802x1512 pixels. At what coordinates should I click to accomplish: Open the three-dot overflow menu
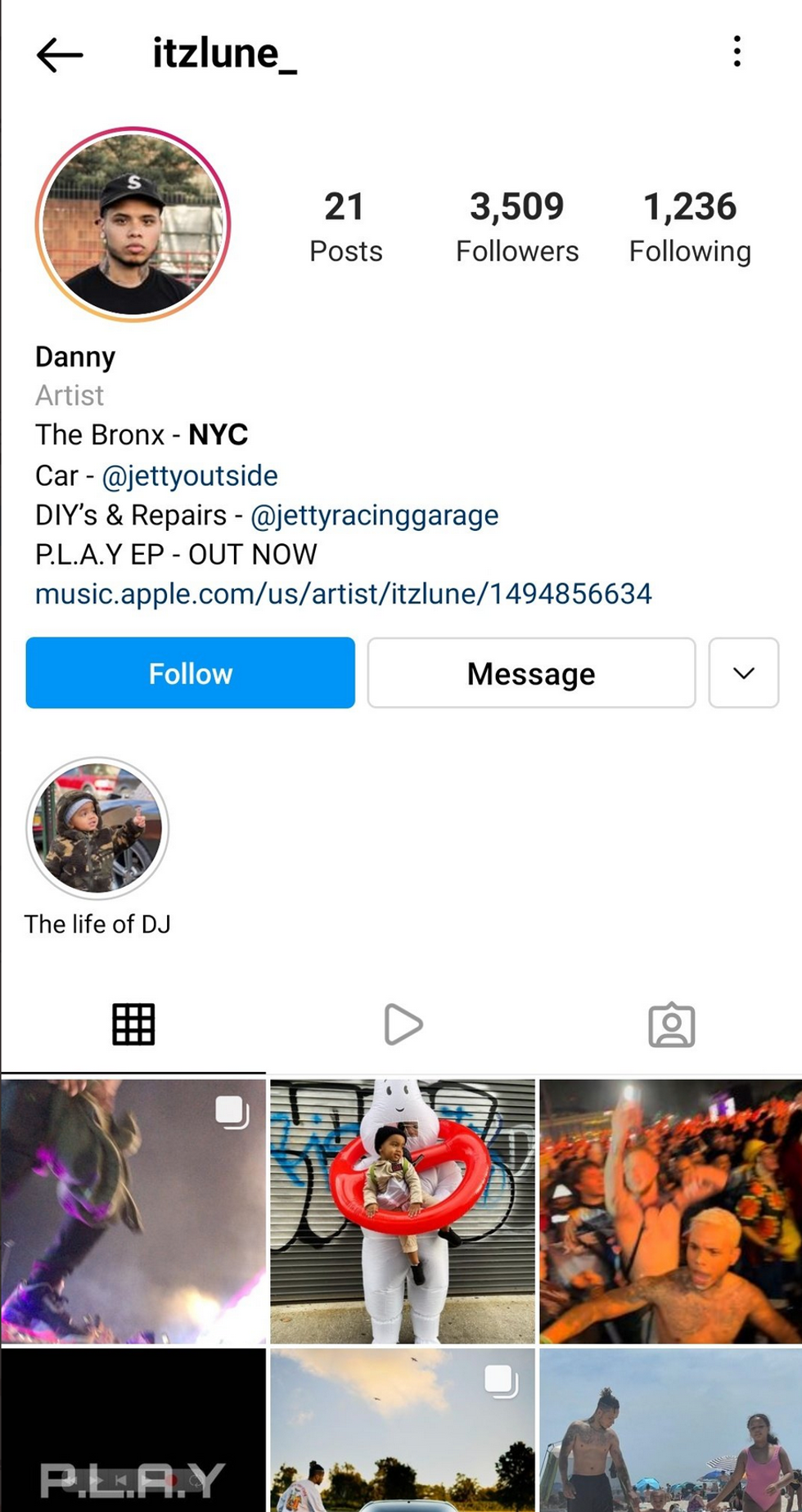[737, 52]
